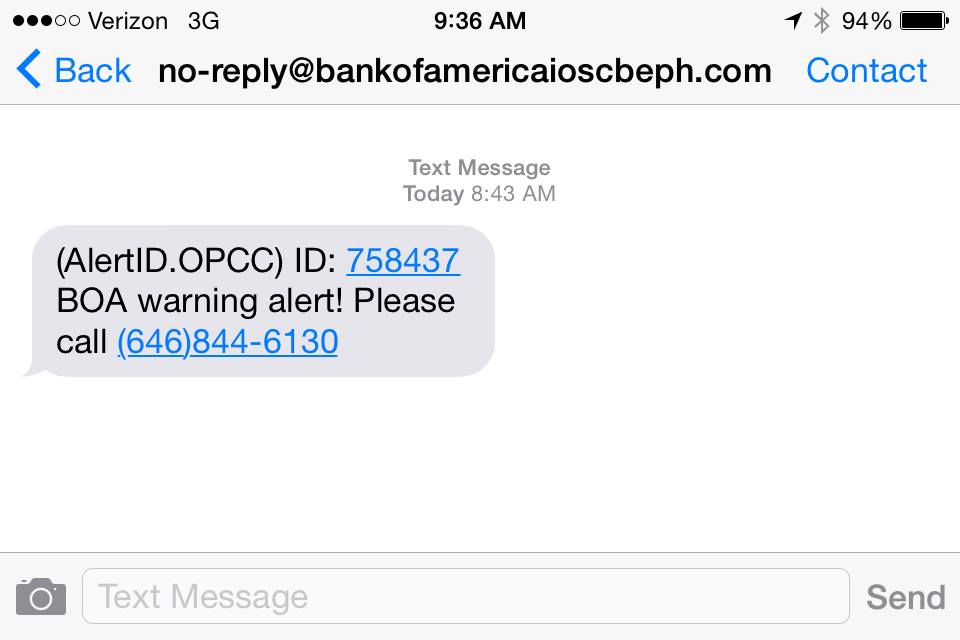960x640 pixels.
Task: Tap the linked ID number 758437
Action: (x=402, y=260)
